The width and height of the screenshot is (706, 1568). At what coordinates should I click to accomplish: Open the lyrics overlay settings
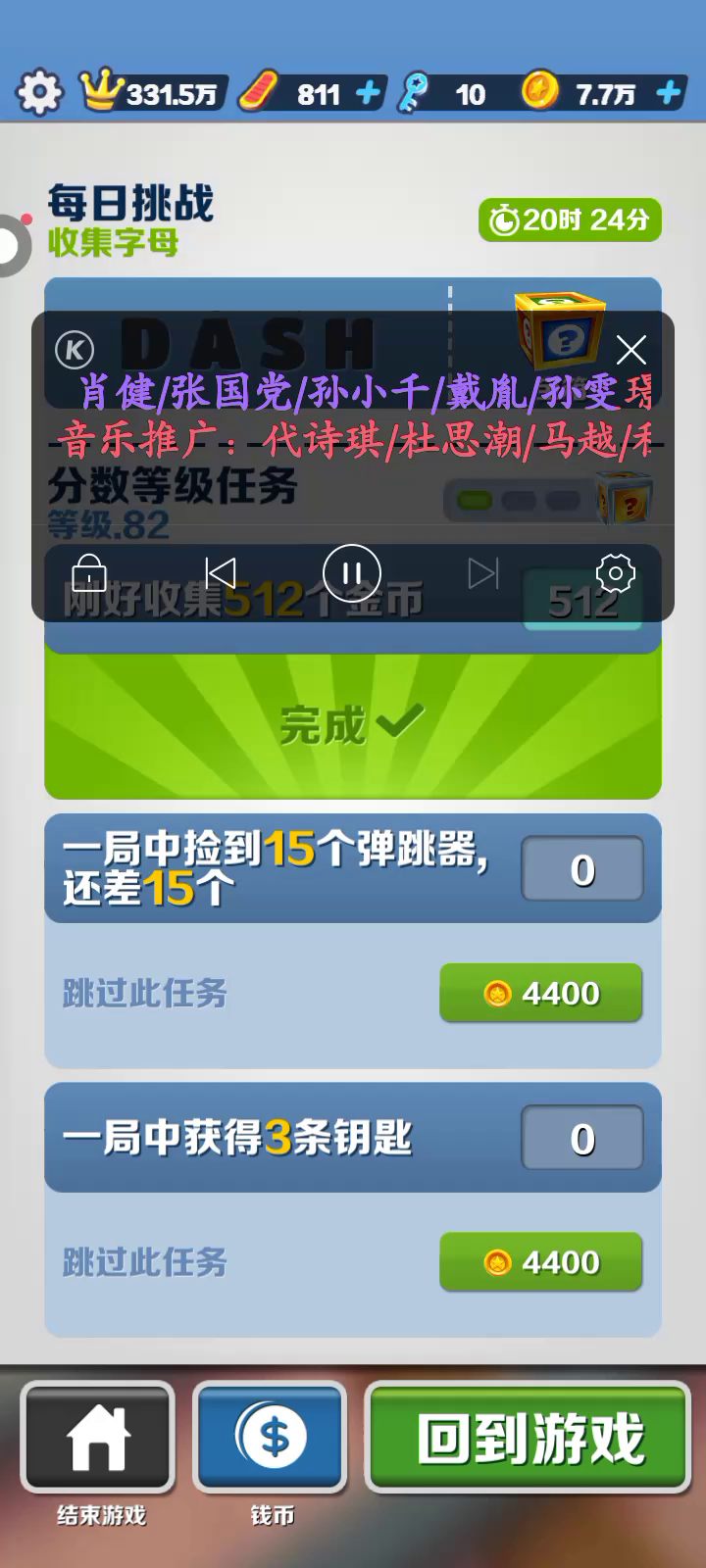click(616, 573)
